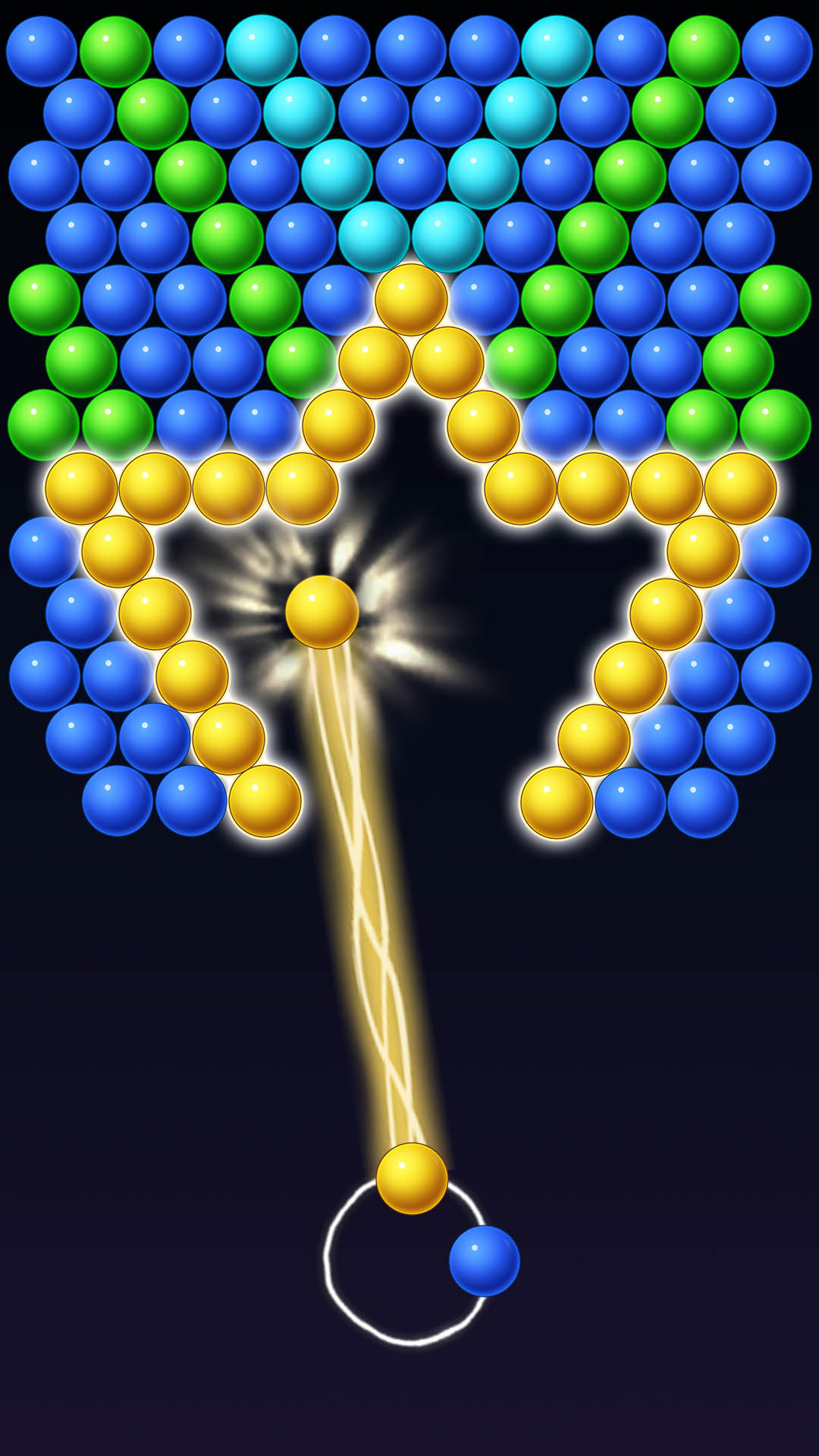The height and width of the screenshot is (1456, 819).
Task: Swap to the blue reserve bubble
Action: (x=484, y=1260)
